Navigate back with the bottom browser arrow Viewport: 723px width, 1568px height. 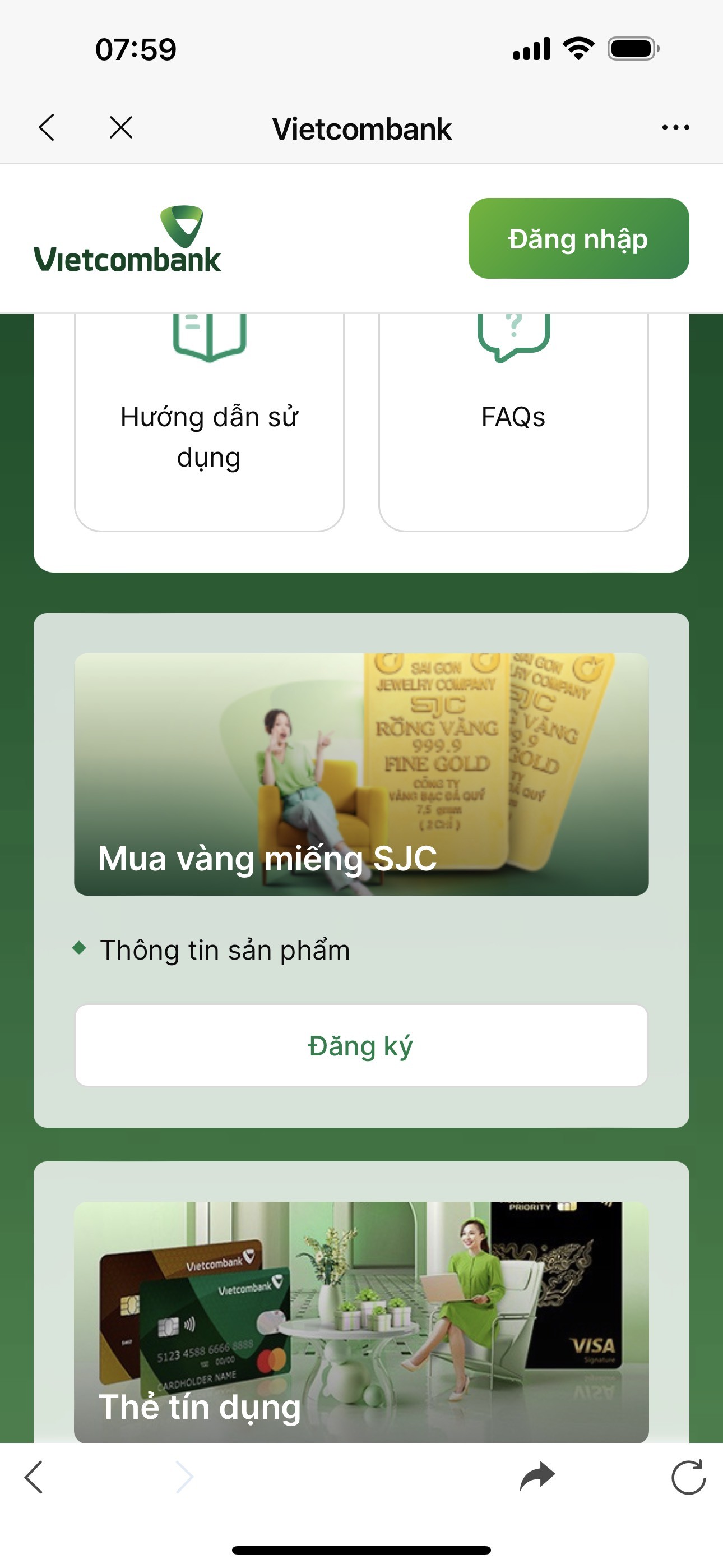coord(34,1477)
